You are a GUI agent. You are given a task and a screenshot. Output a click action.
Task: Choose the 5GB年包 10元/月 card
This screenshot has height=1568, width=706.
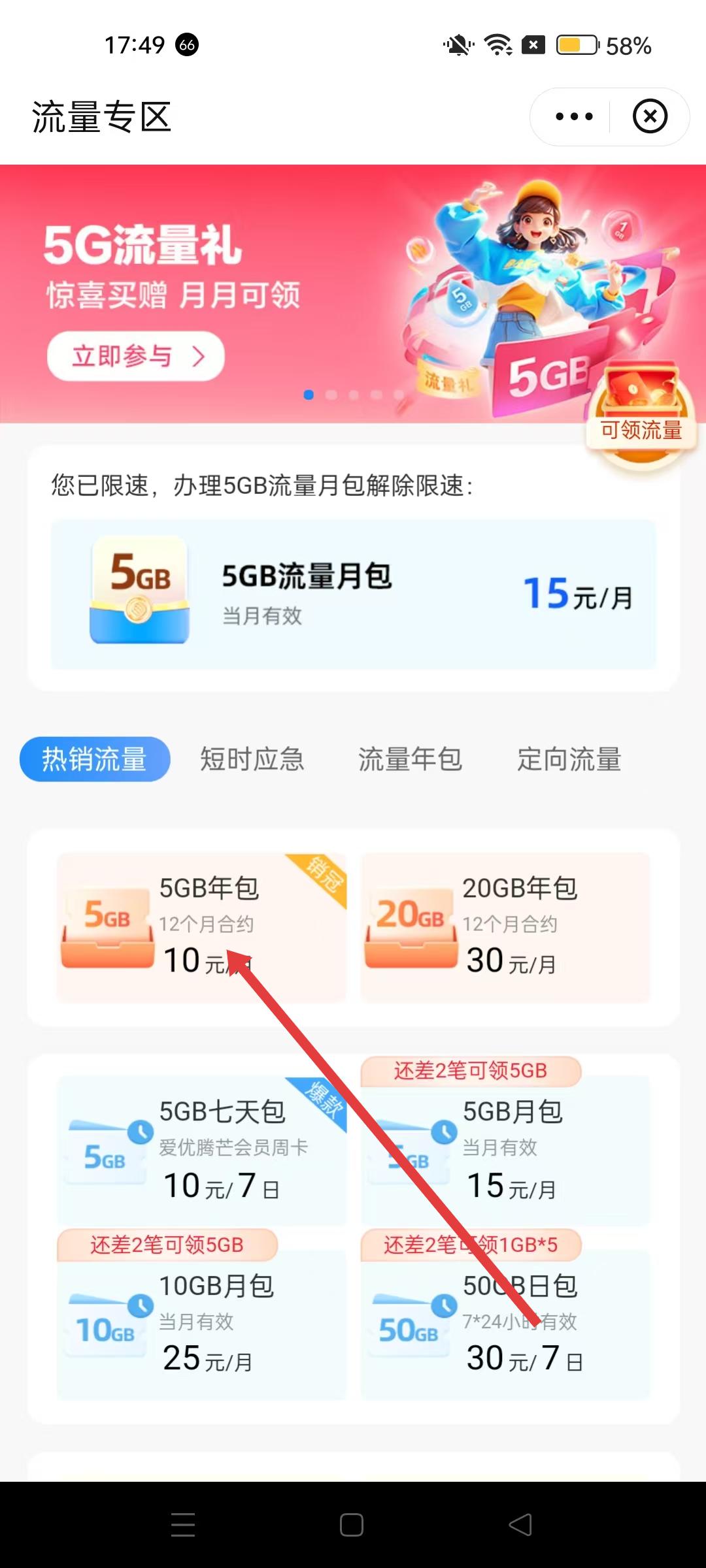(201, 928)
